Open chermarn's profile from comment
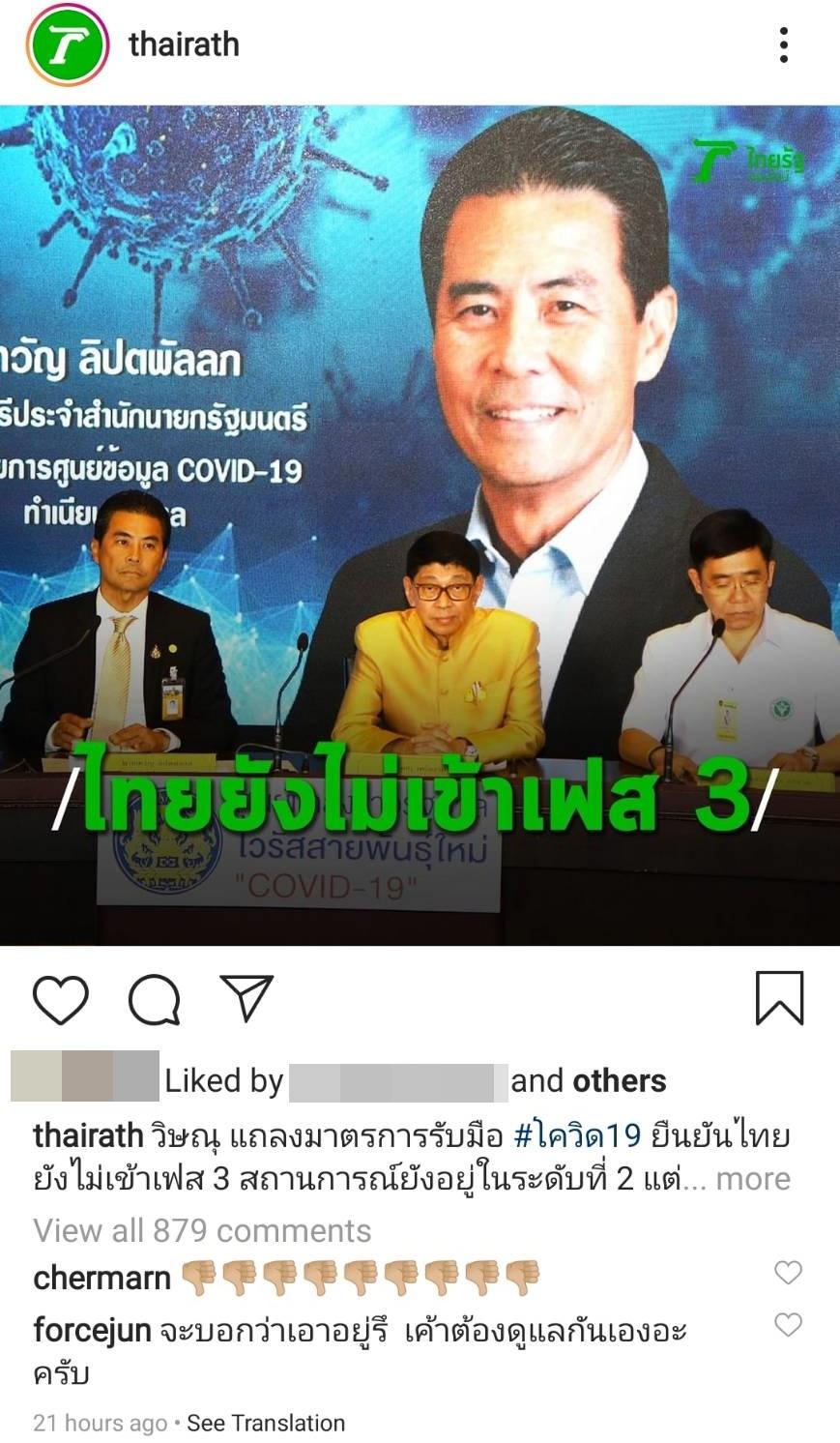This screenshot has width=840, height=1443. coord(101,1279)
